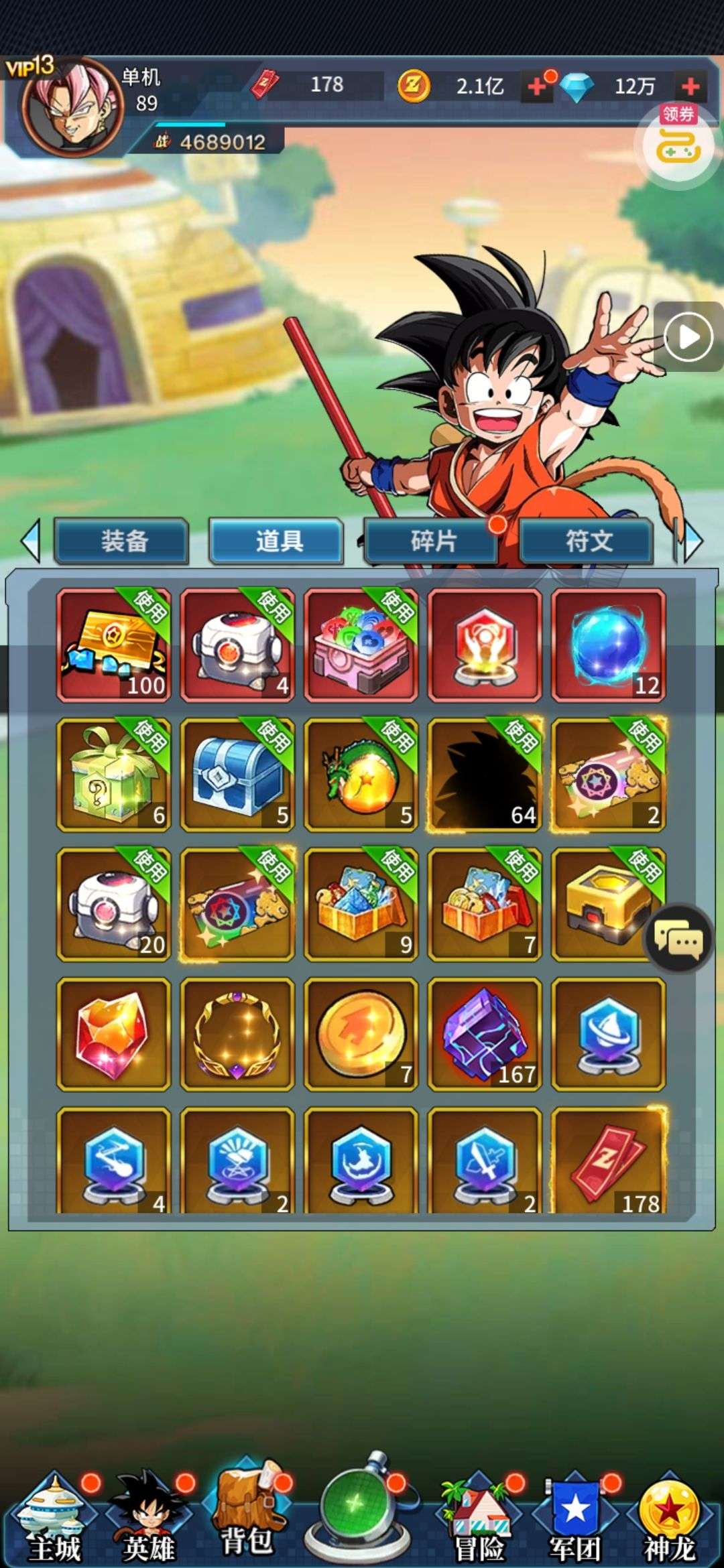Add more Z coins with plus icon
Viewport: 724px width, 1568px height.
pos(536,86)
